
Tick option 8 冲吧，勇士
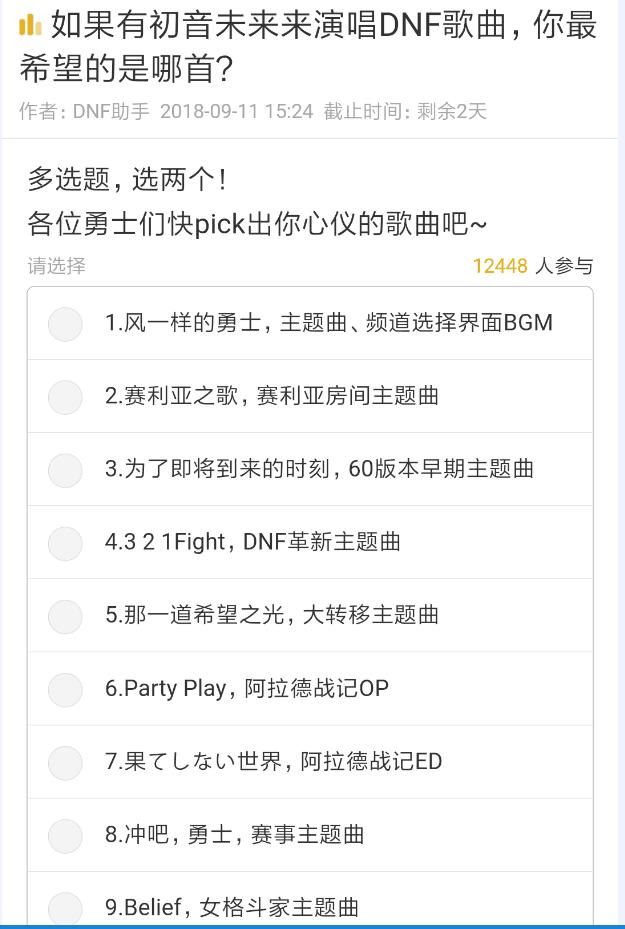point(65,835)
